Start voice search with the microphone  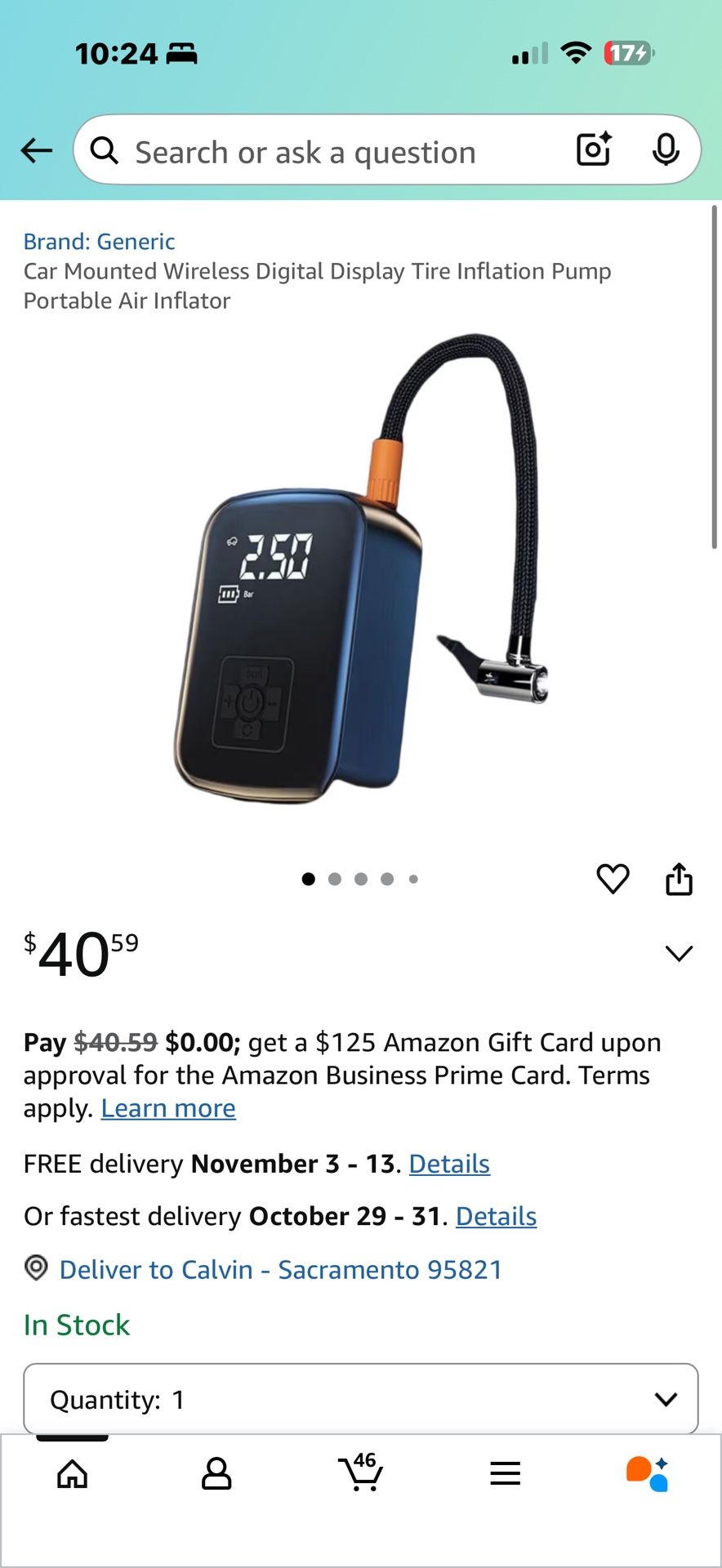click(666, 149)
